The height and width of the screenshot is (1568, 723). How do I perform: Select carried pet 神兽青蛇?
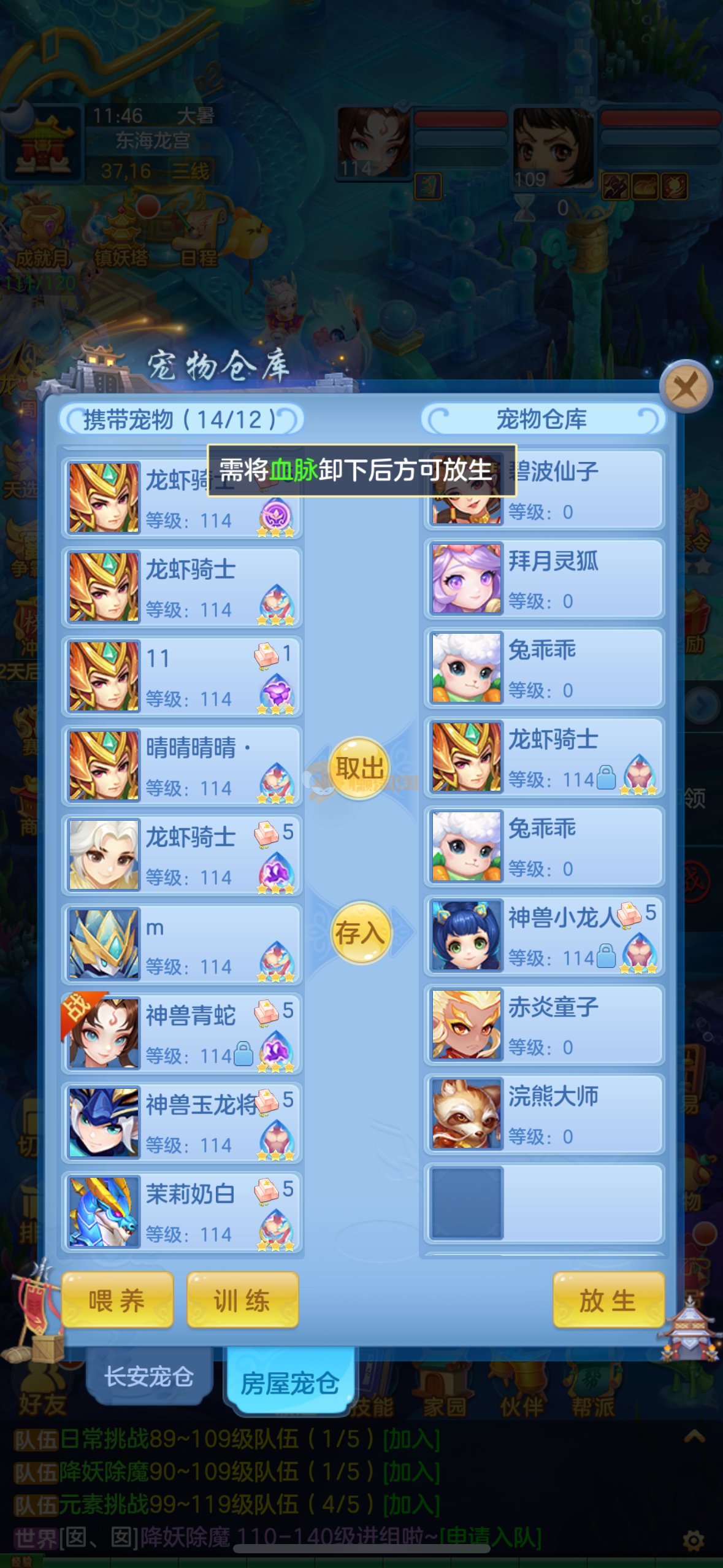pos(182,1033)
